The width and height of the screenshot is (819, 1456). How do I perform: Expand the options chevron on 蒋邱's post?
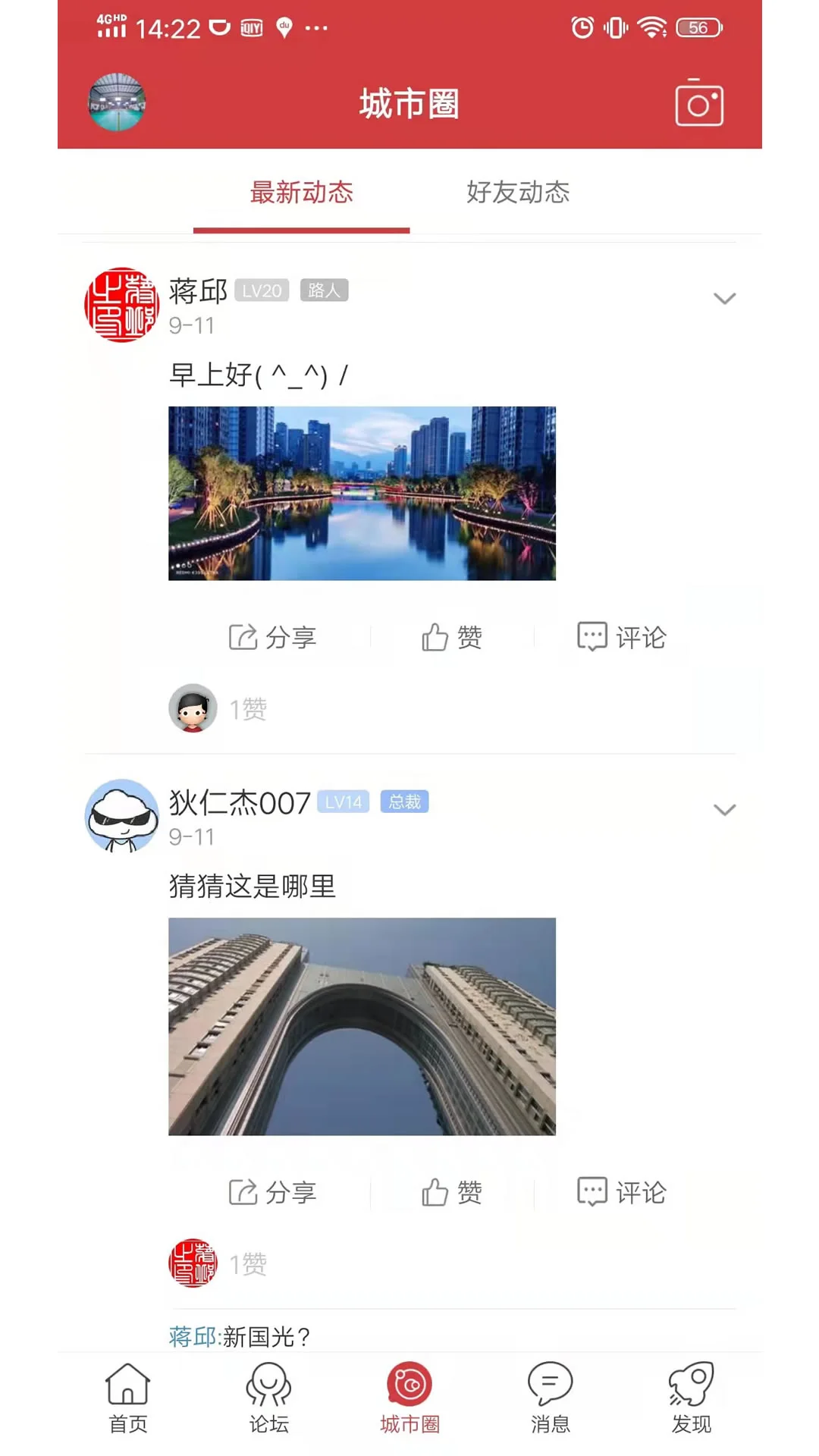pyautogui.click(x=724, y=298)
